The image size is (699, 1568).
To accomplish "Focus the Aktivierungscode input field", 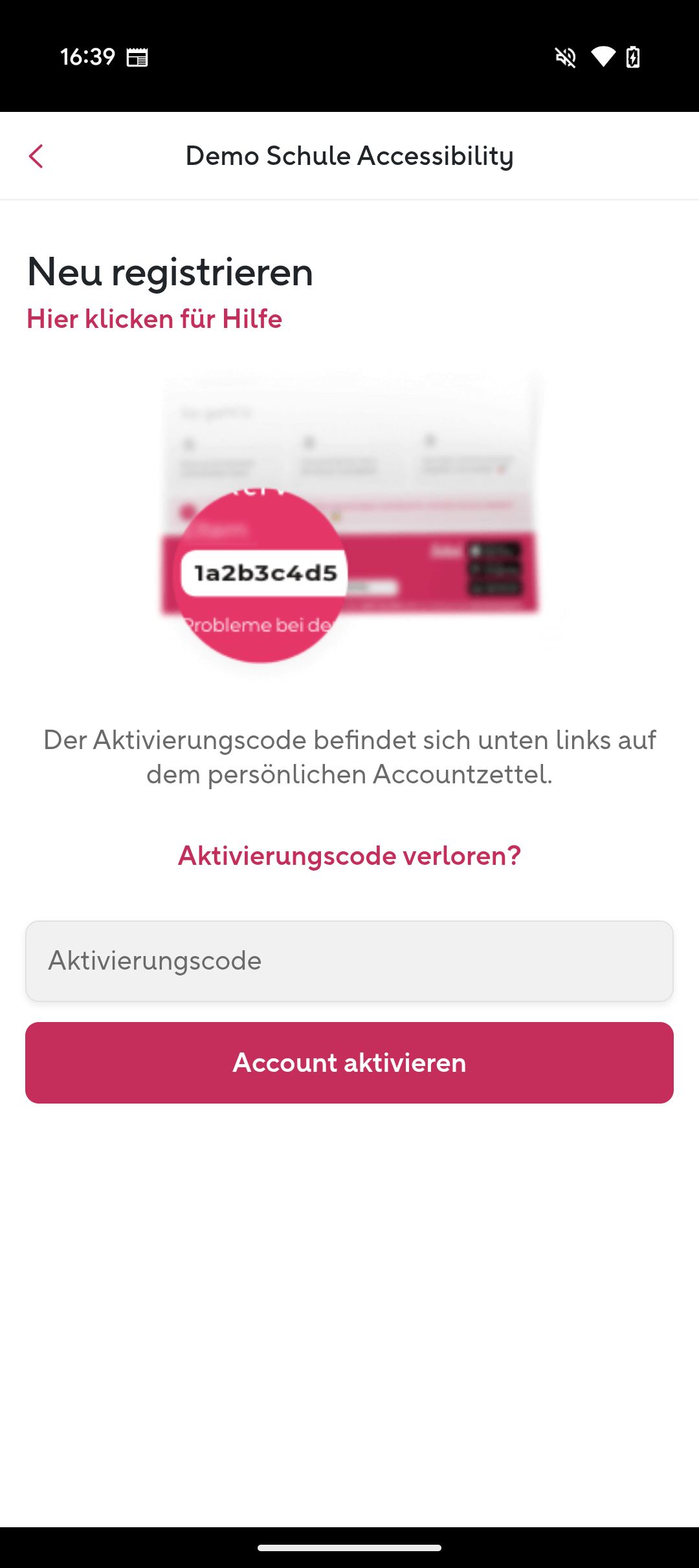I will pyautogui.click(x=349, y=961).
